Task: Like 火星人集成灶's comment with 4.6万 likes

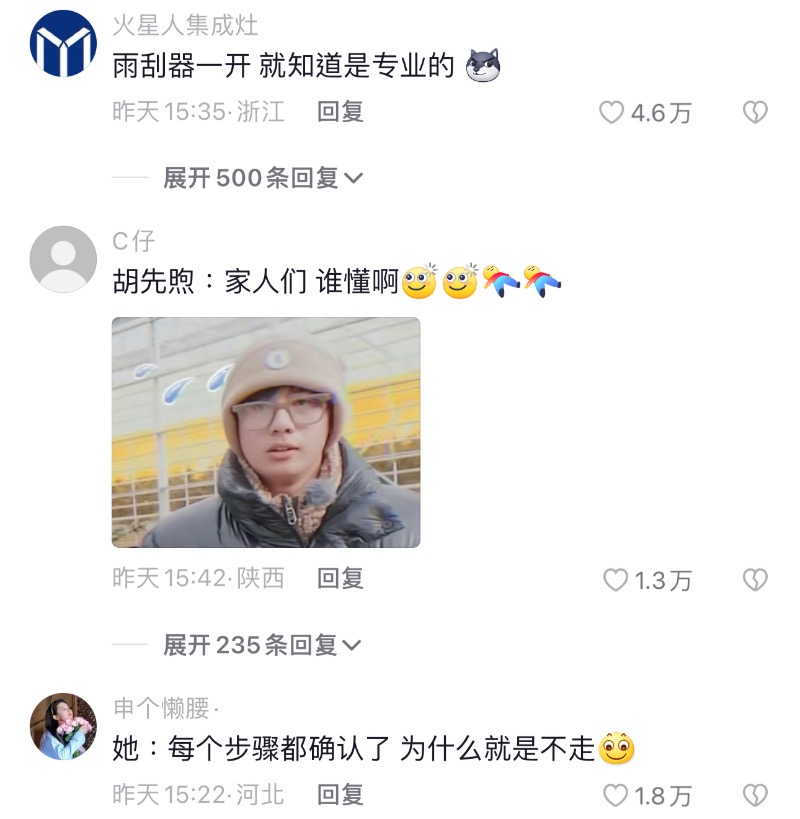Action: [612, 113]
